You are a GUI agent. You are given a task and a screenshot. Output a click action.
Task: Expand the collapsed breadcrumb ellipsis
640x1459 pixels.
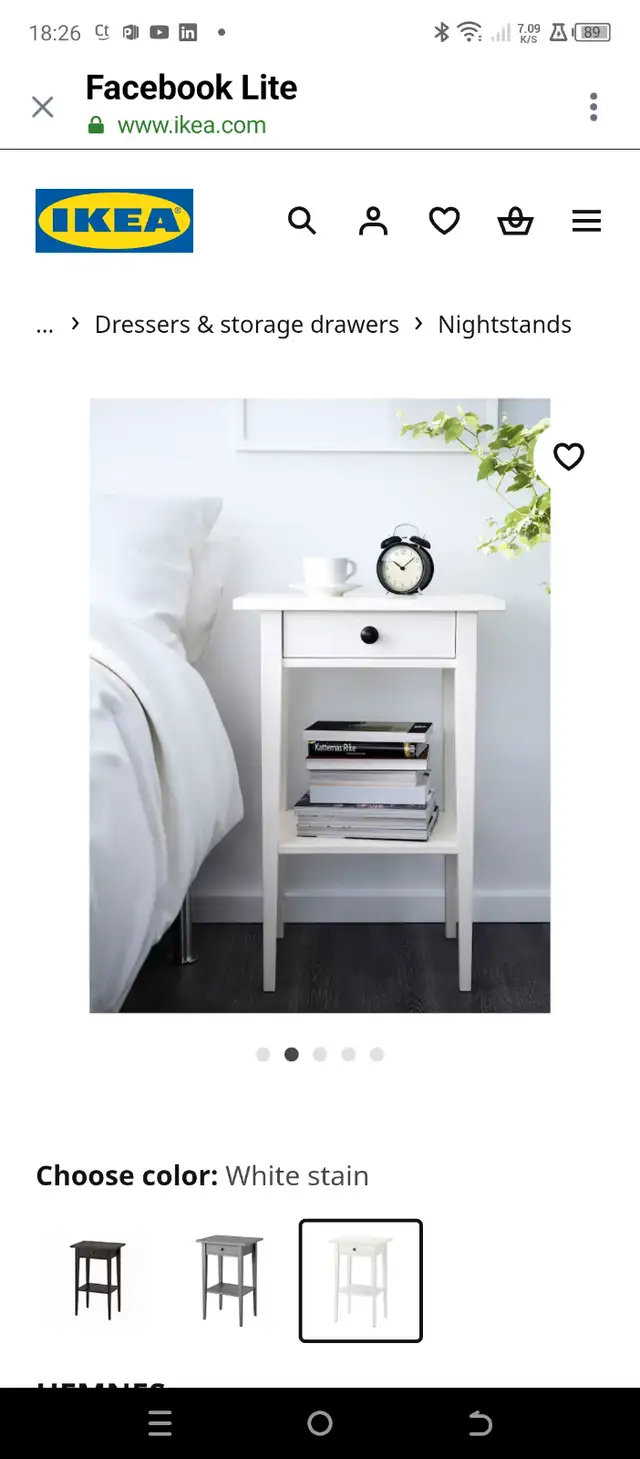[x=45, y=325]
